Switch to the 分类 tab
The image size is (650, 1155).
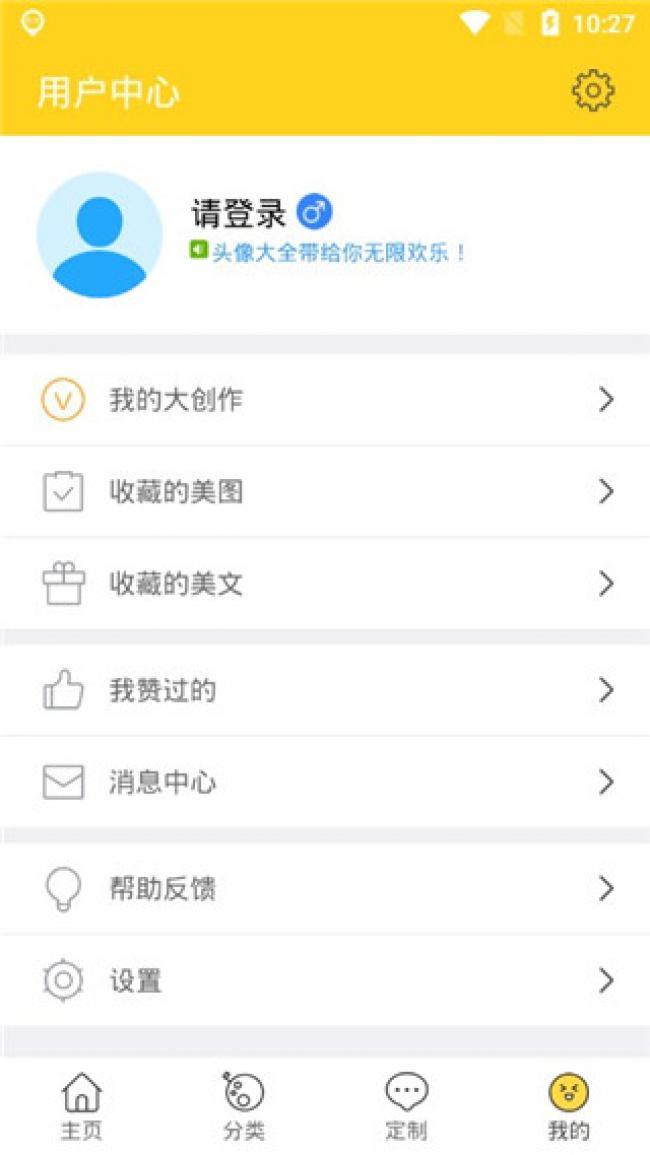coord(244,1107)
